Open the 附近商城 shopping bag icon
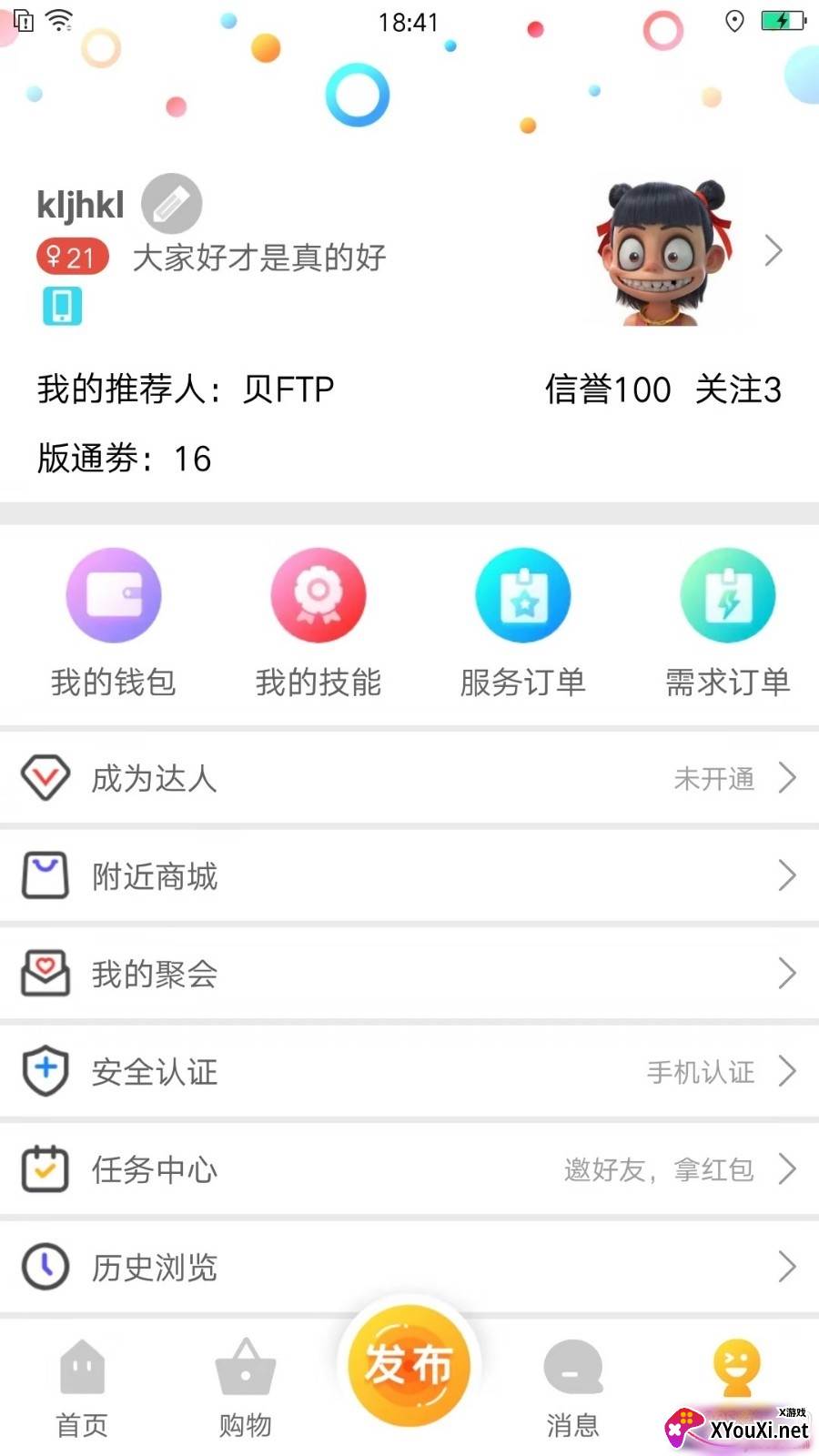This screenshot has width=819, height=1456. point(46,875)
